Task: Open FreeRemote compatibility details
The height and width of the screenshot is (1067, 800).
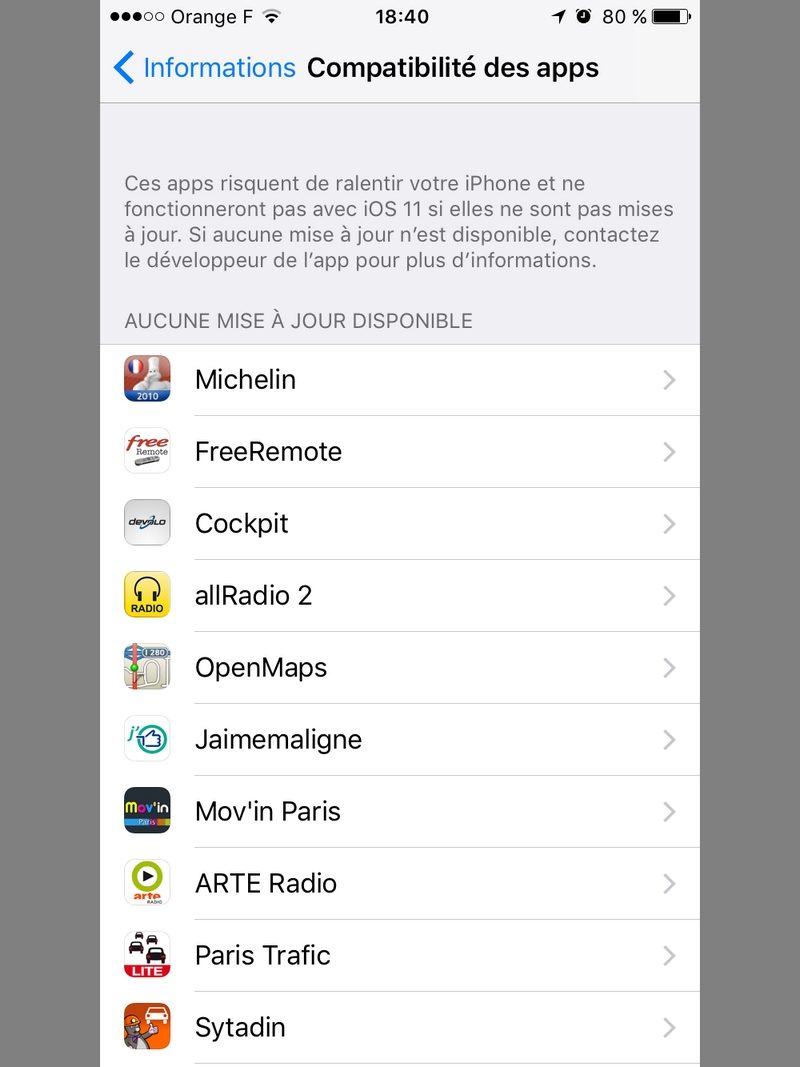Action: (400, 452)
